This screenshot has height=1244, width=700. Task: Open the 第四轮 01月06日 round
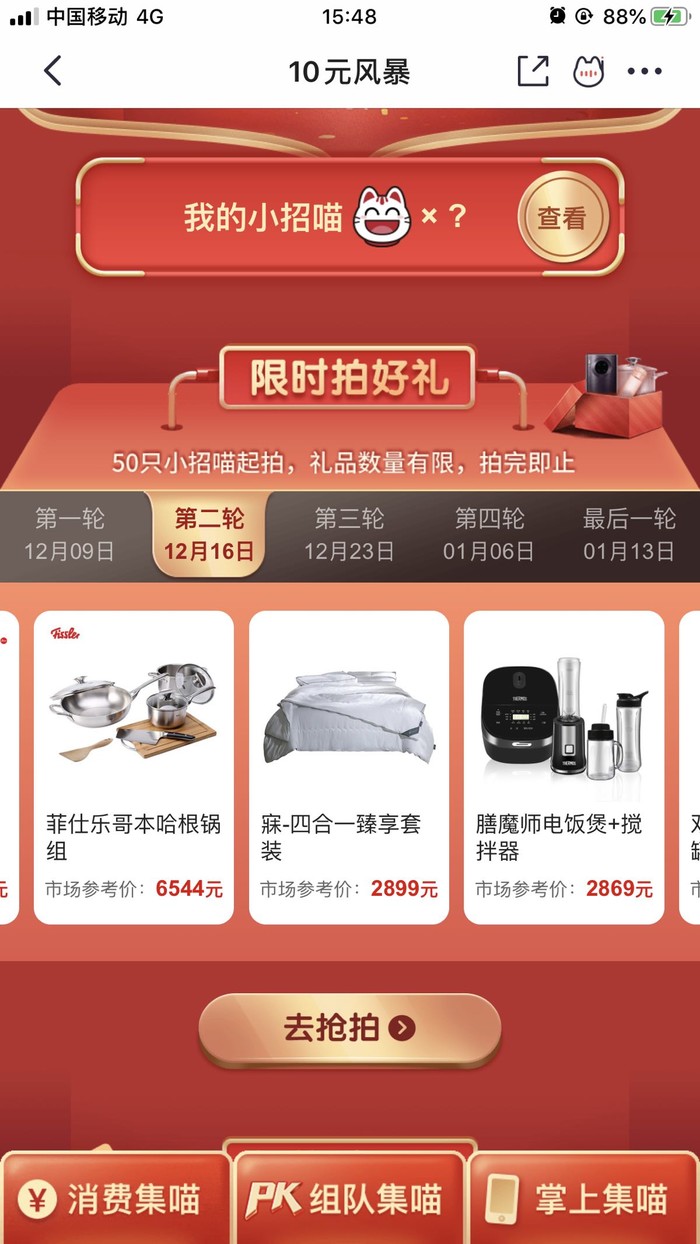point(489,535)
